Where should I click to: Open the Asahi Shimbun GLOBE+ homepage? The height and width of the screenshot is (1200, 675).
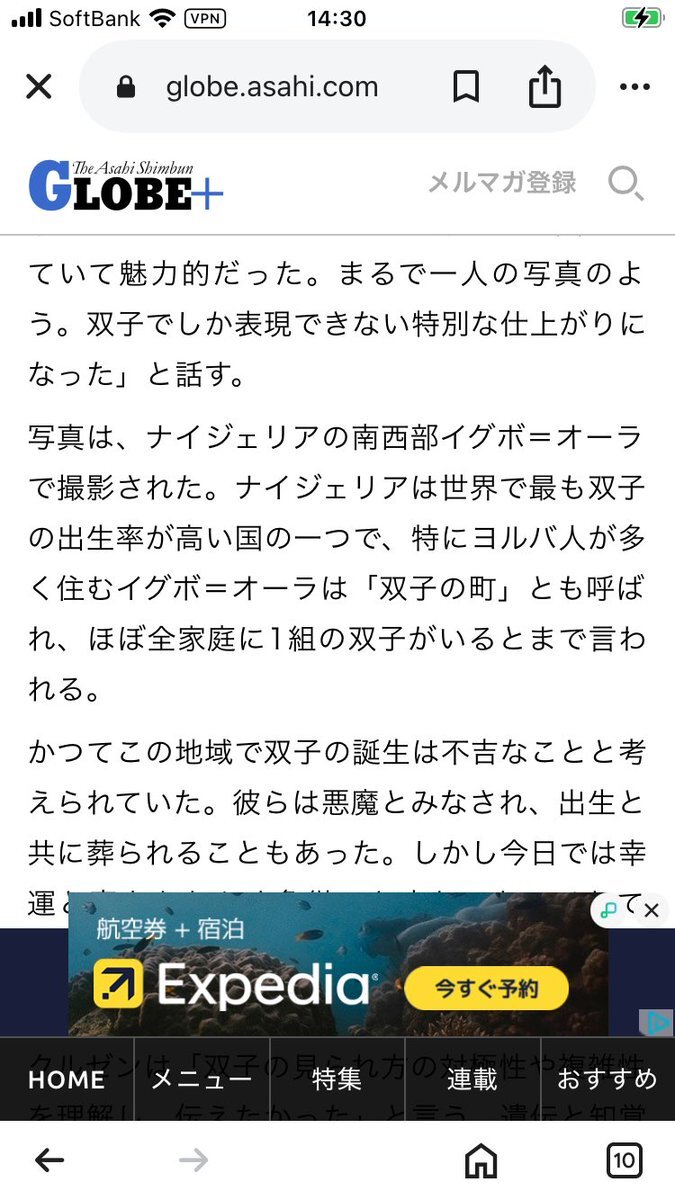tap(125, 185)
